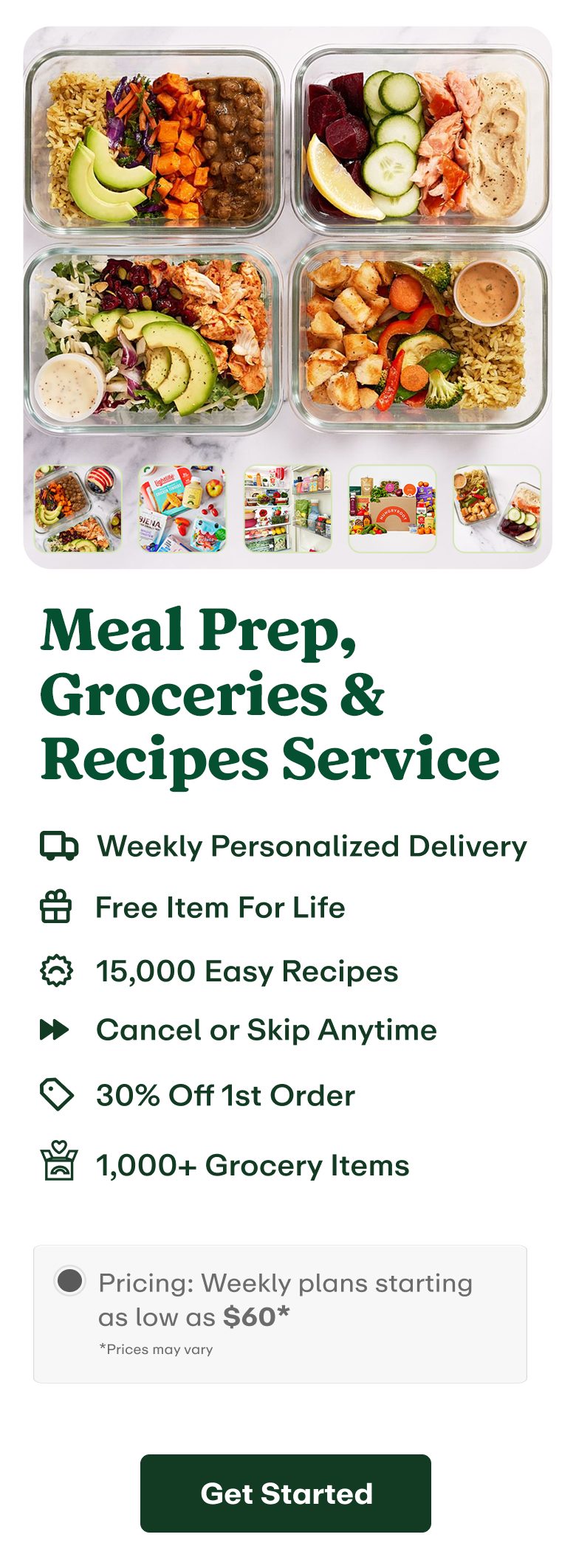Open the last thumbnail with two containers

pyautogui.click(x=497, y=508)
